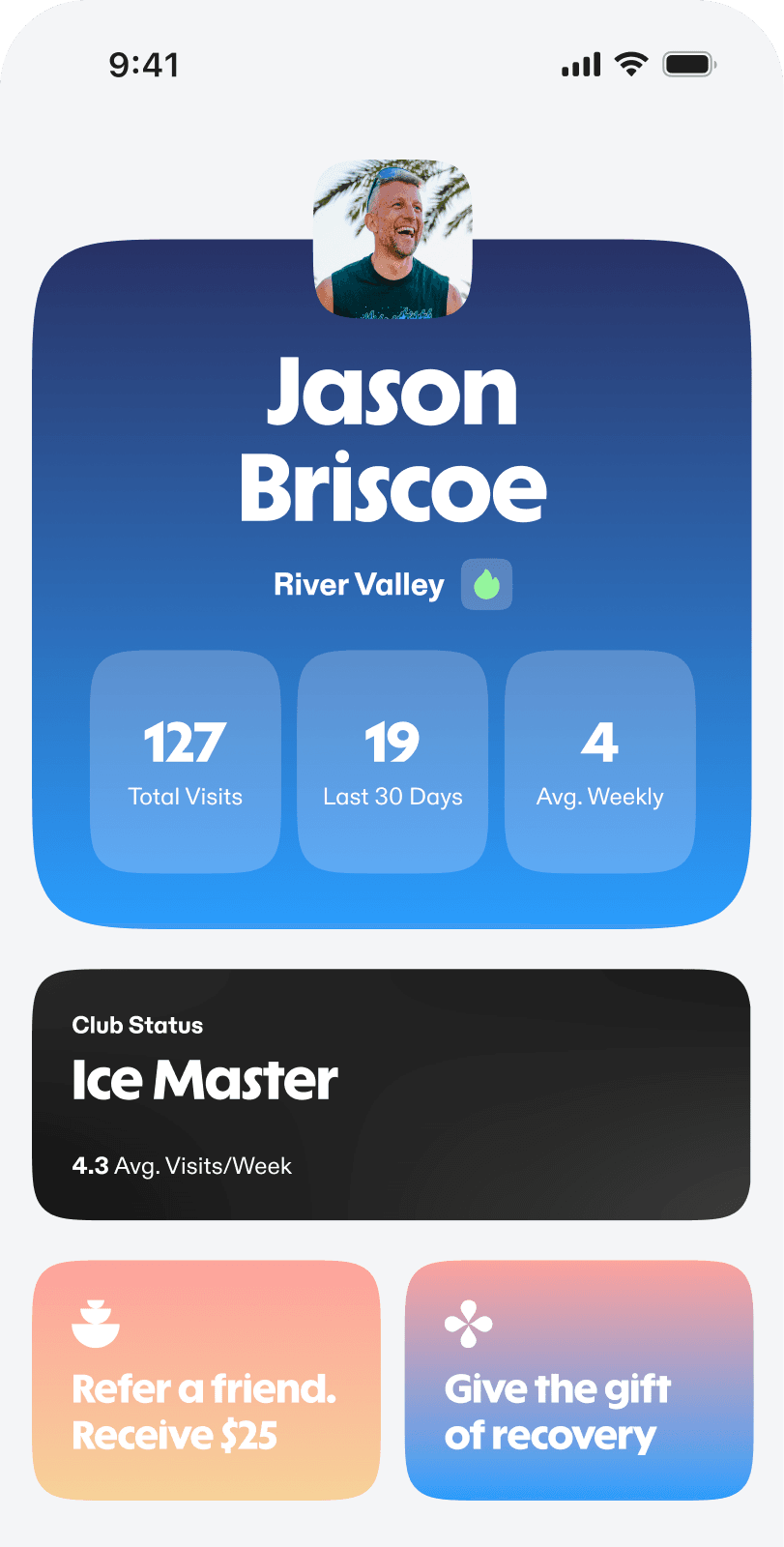Screen dimensions: 784x1547
Task: Select the Wi-Fi indicator in the status bar
Action: [x=630, y=63]
